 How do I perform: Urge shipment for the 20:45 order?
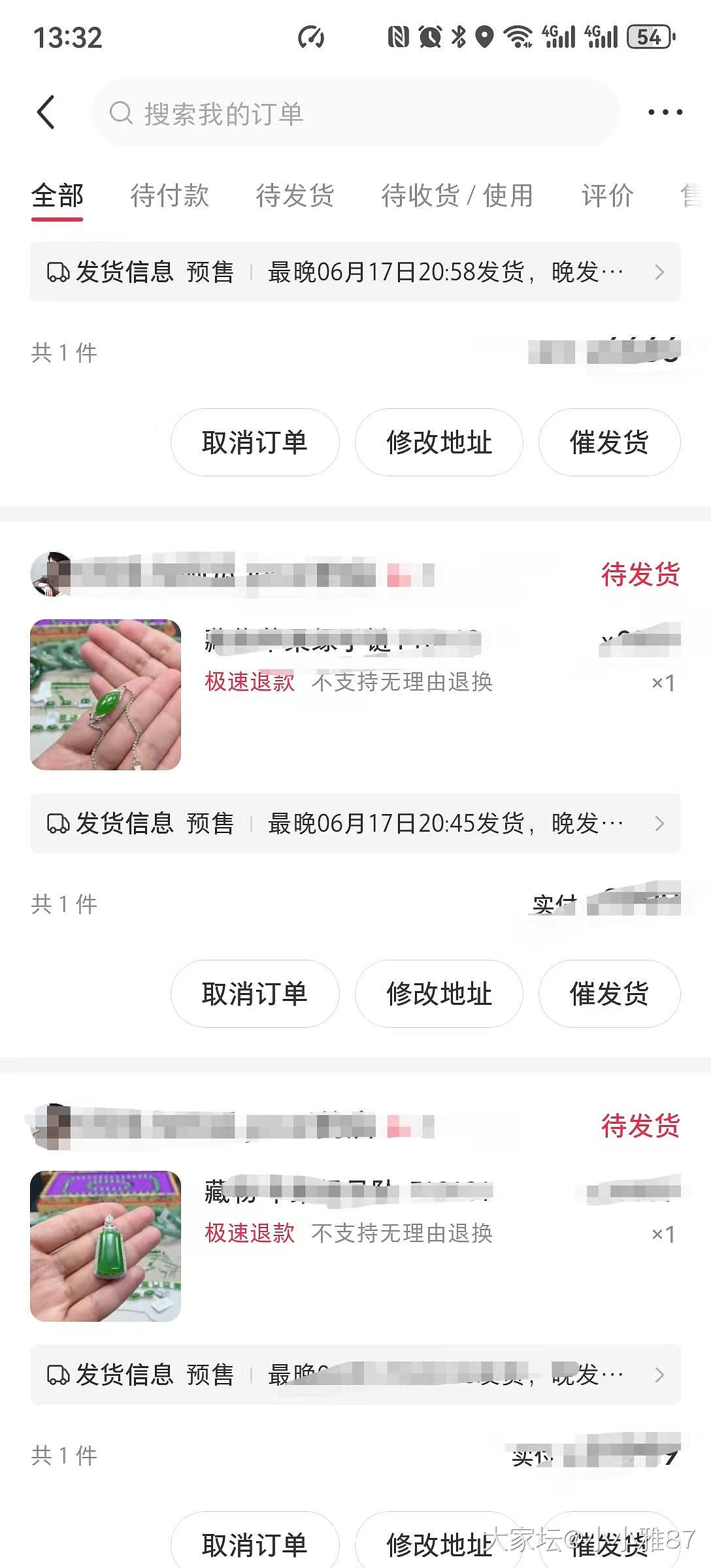(x=609, y=994)
